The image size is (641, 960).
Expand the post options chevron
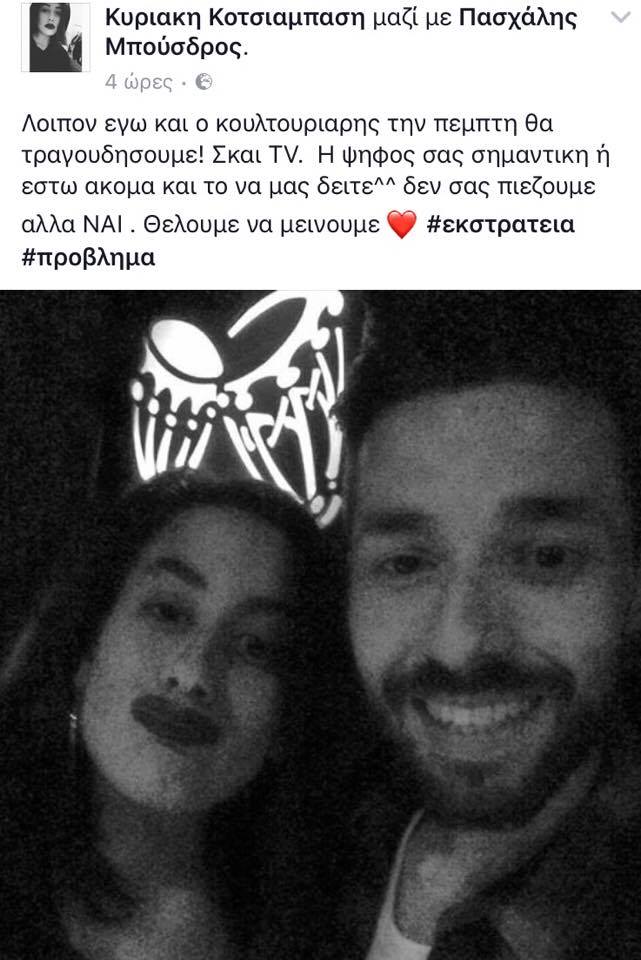click(618, 19)
